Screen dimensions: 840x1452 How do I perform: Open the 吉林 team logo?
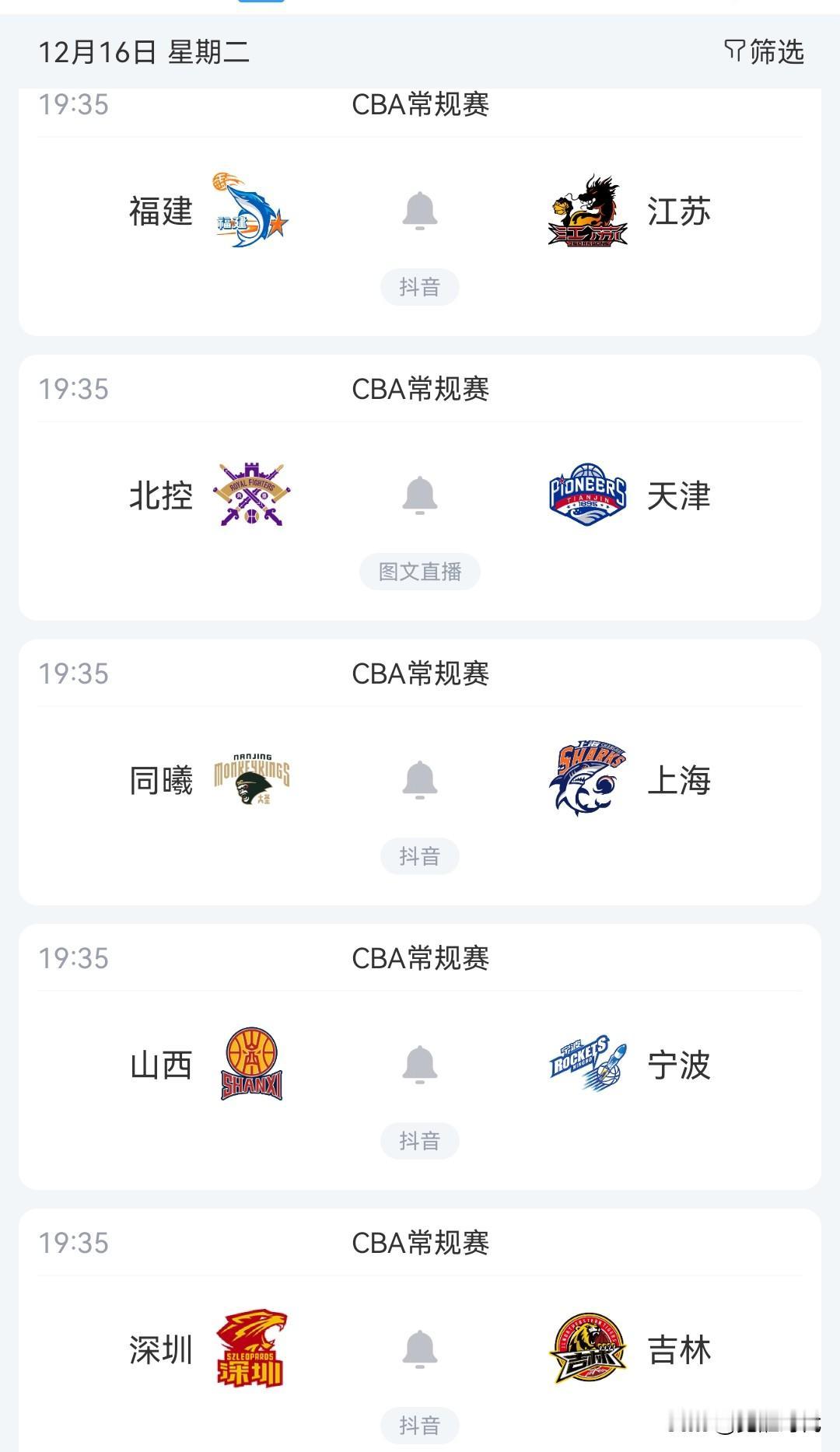pyautogui.click(x=588, y=1349)
